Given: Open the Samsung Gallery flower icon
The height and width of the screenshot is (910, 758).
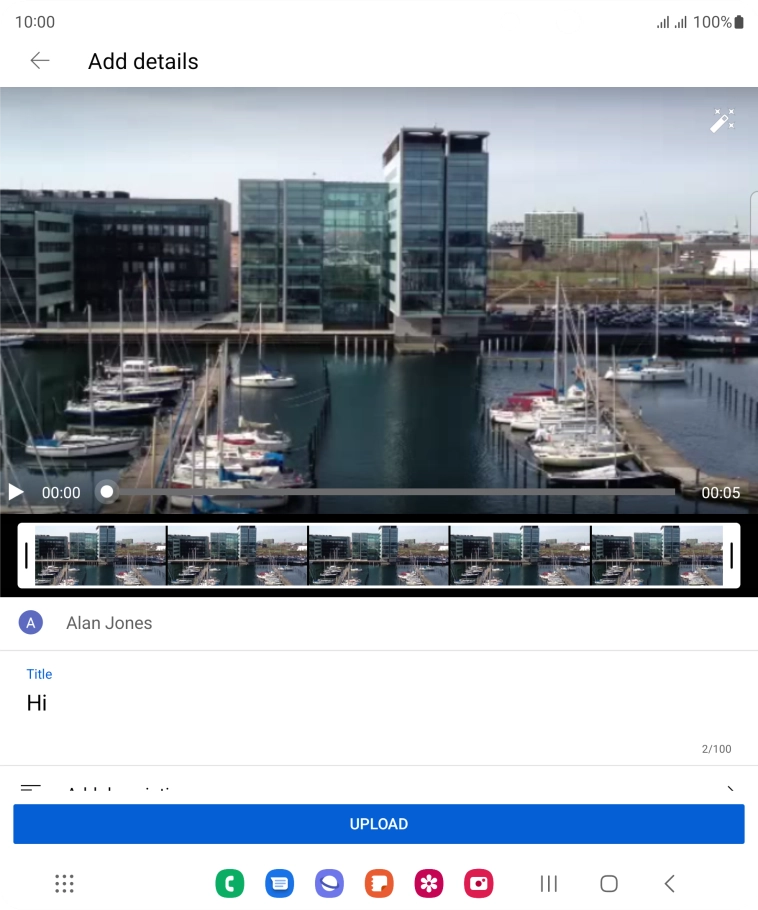Looking at the screenshot, I should click(429, 884).
